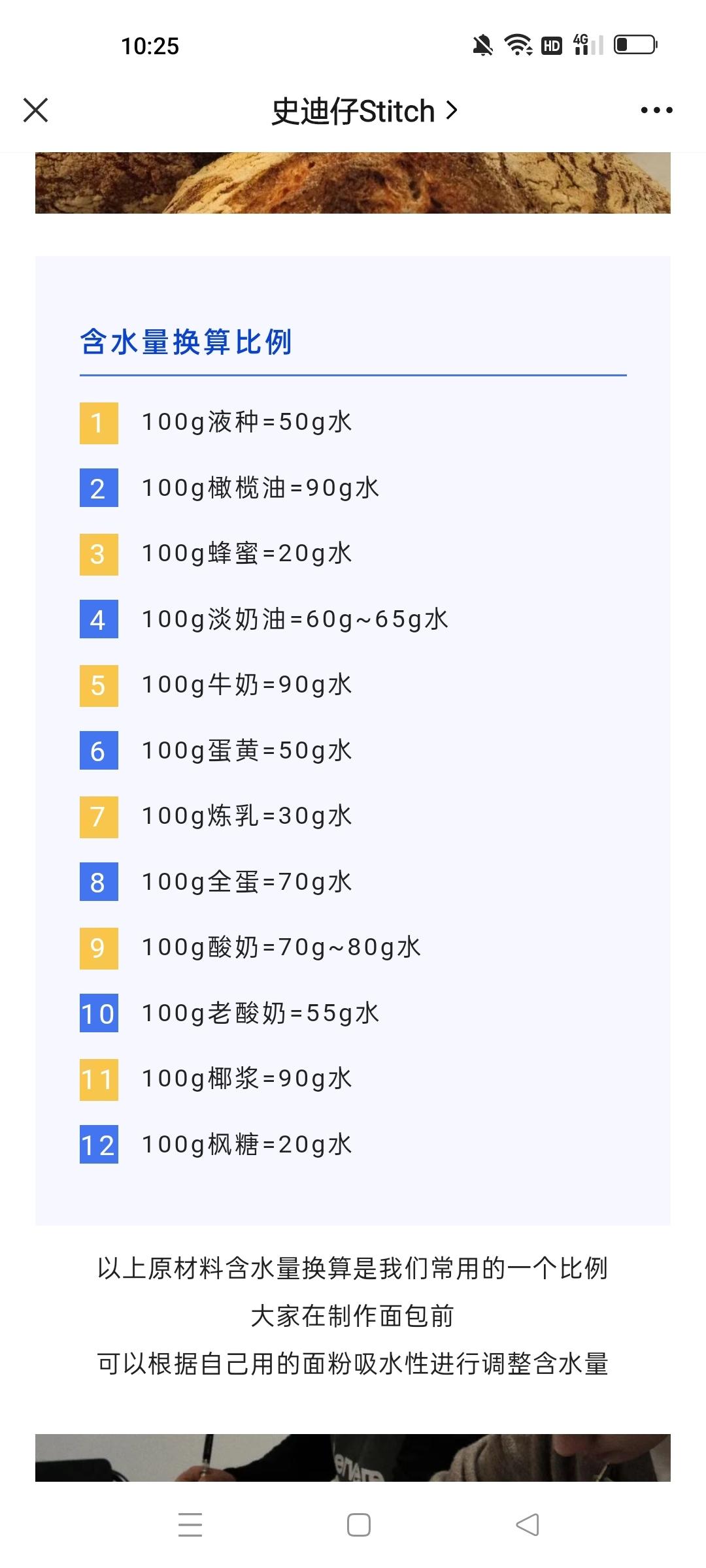Go back with system back button
Viewport: 706px width, 1568px height.
[x=527, y=1525]
